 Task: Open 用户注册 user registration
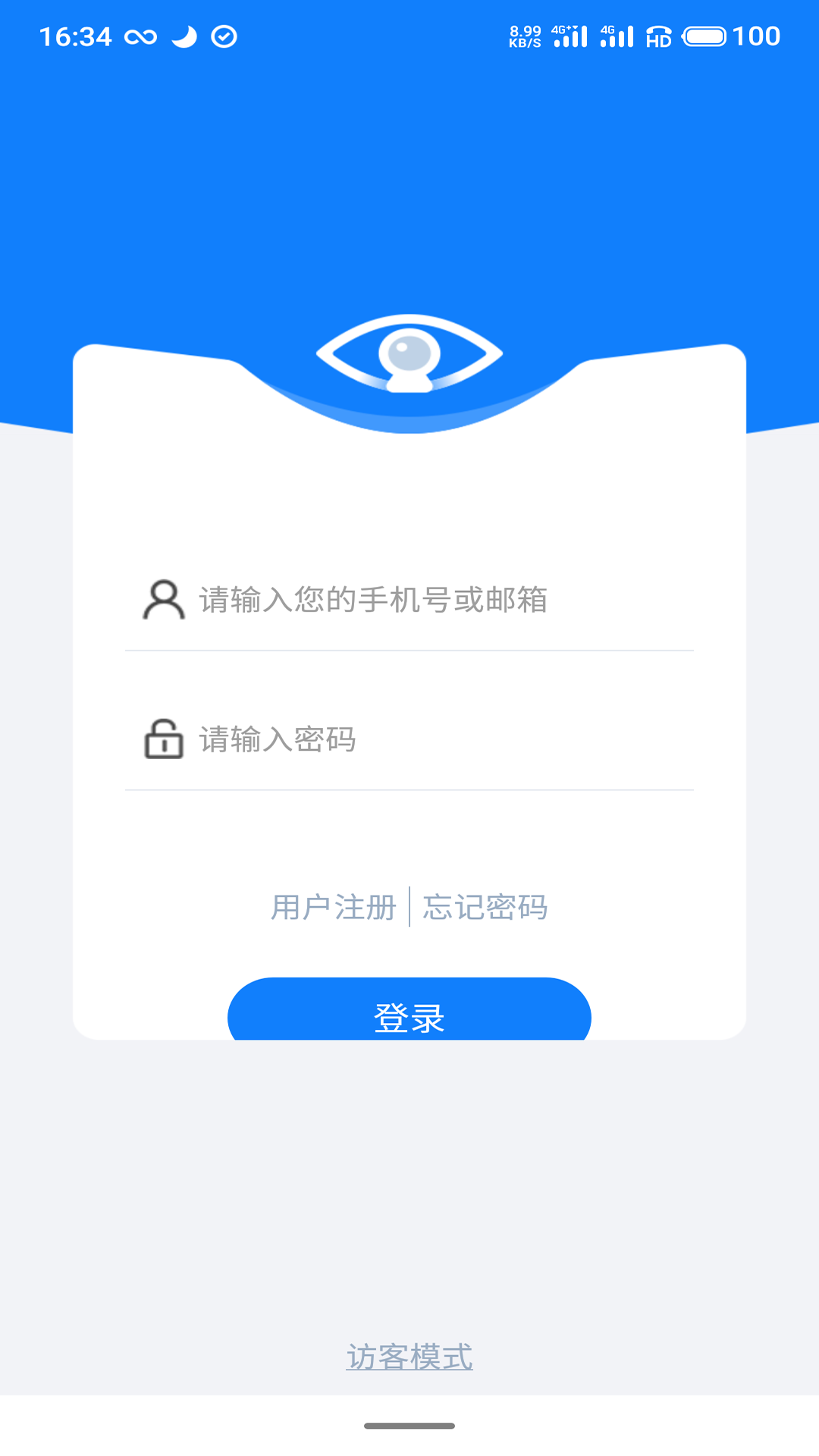tap(334, 907)
